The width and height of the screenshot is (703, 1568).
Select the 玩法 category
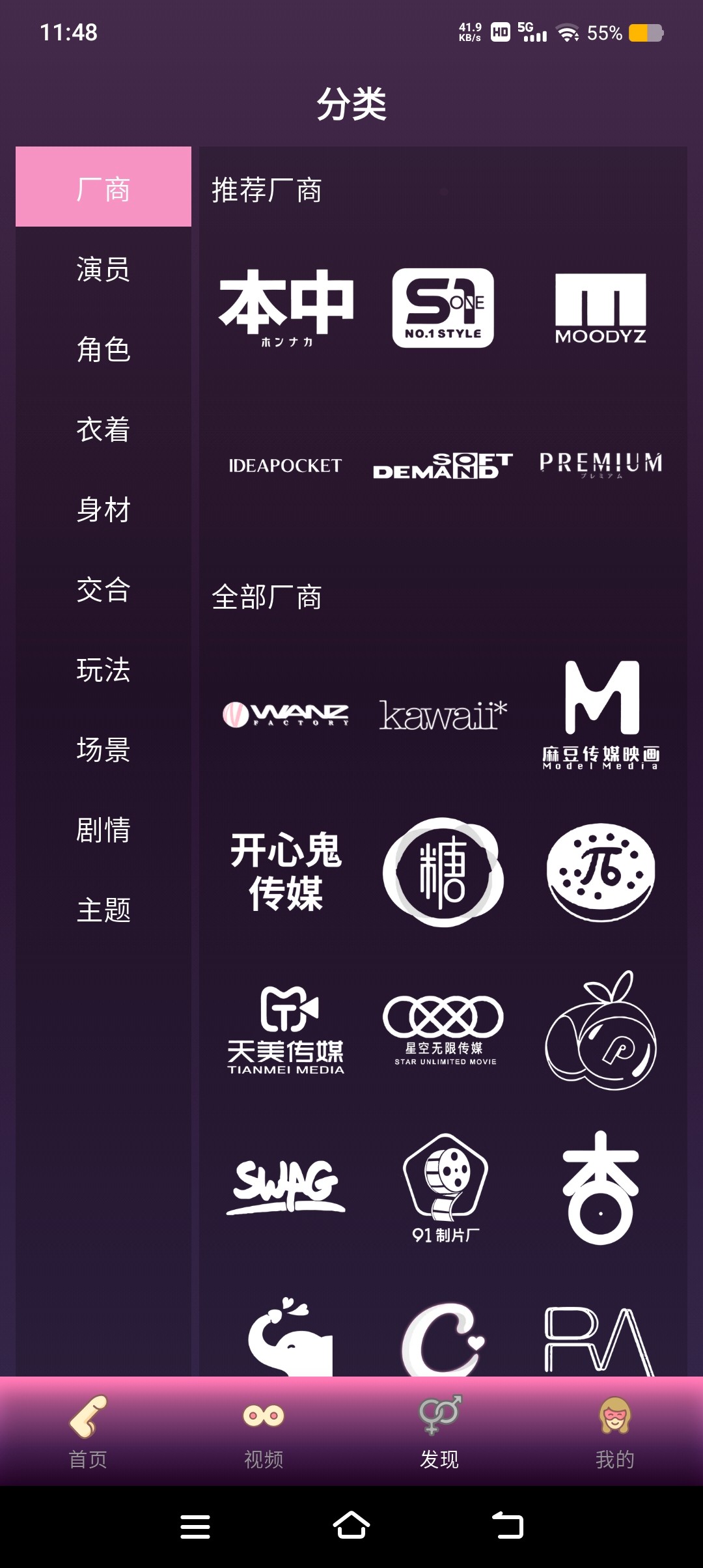tap(103, 670)
